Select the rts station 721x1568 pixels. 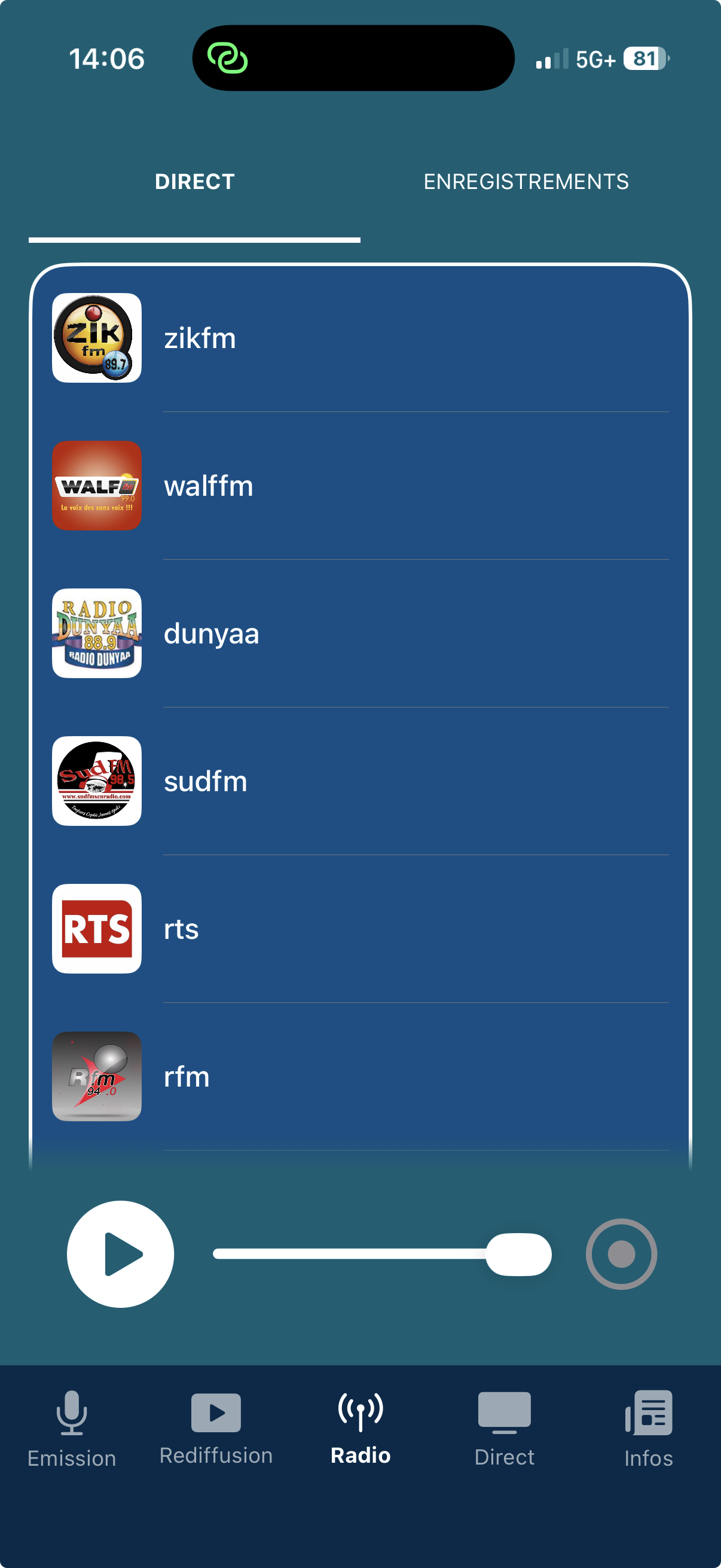pyautogui.click(x=360, y=929)
